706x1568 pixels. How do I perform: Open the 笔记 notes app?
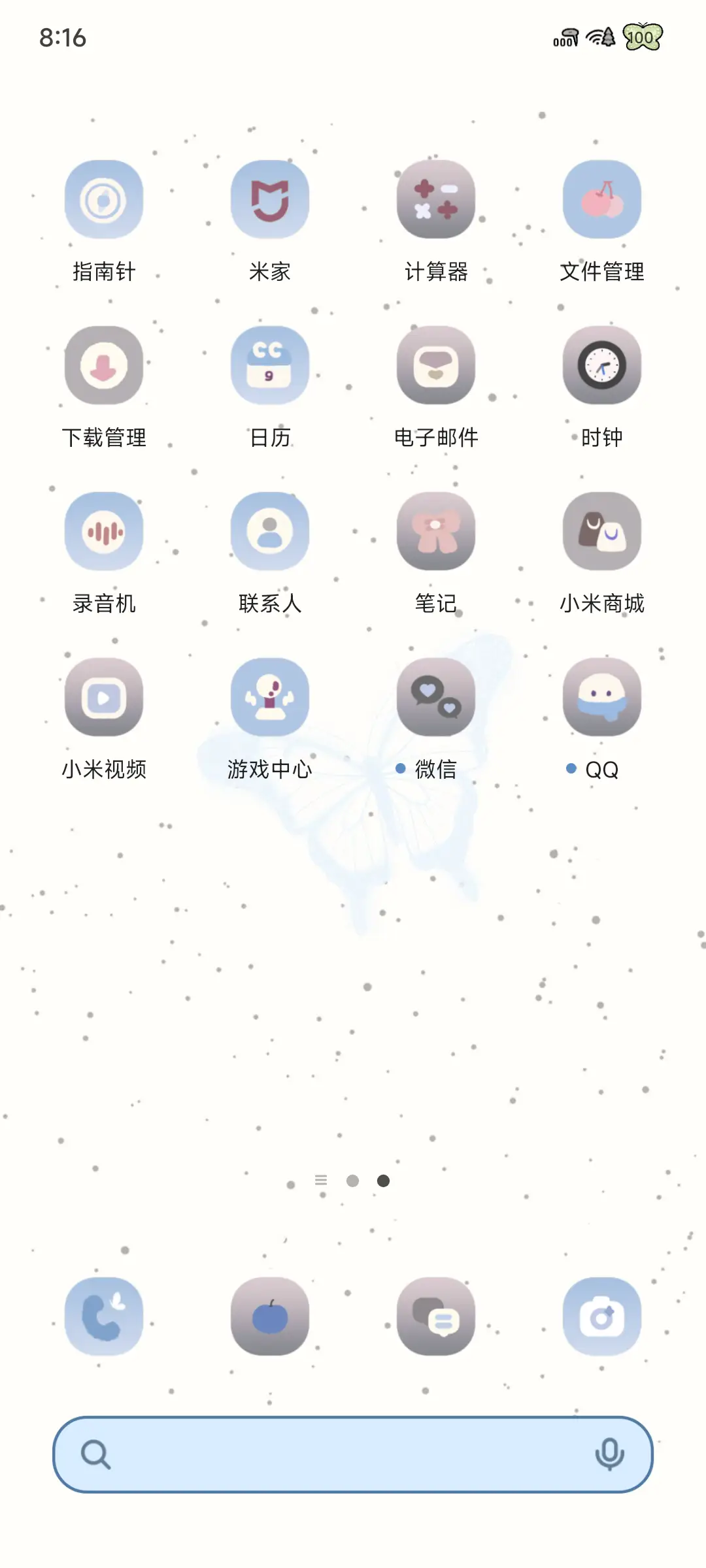(x=435, y=531)
